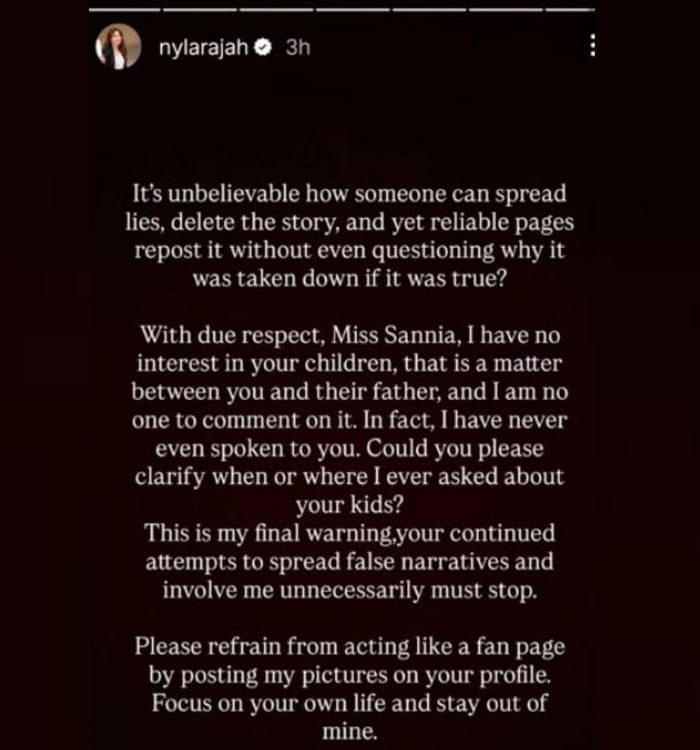Open the story overflow menu
Screen dimensions: 700x750
[593, 48]
